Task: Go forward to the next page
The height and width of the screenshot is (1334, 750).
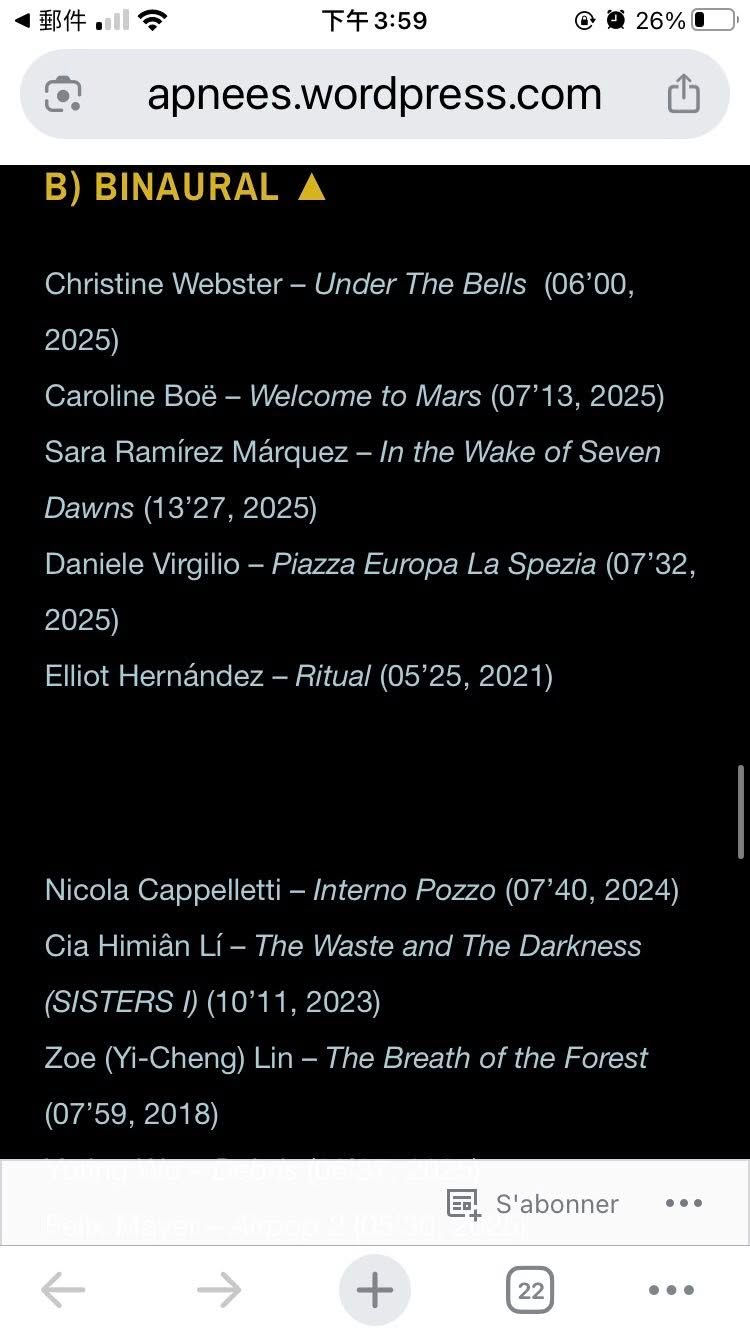Action: [219, 1290]
